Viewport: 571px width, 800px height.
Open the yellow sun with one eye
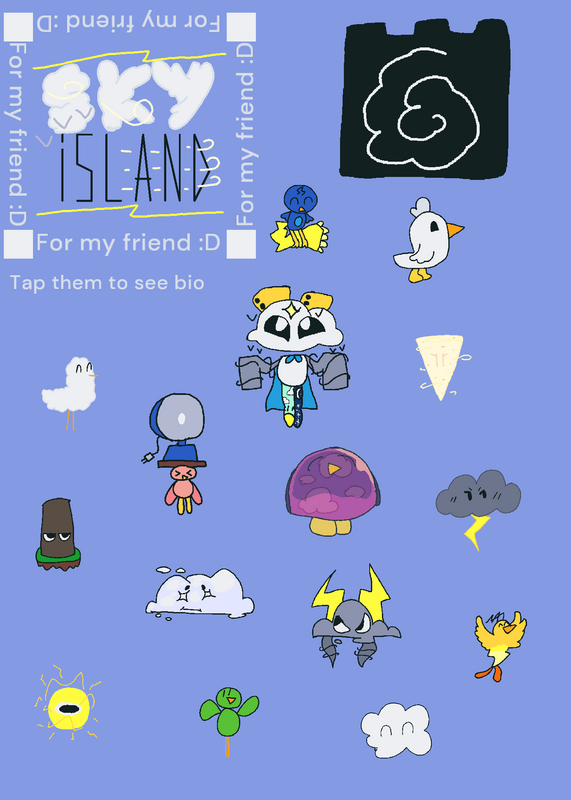pyautogui.click(x=68, y=704)
